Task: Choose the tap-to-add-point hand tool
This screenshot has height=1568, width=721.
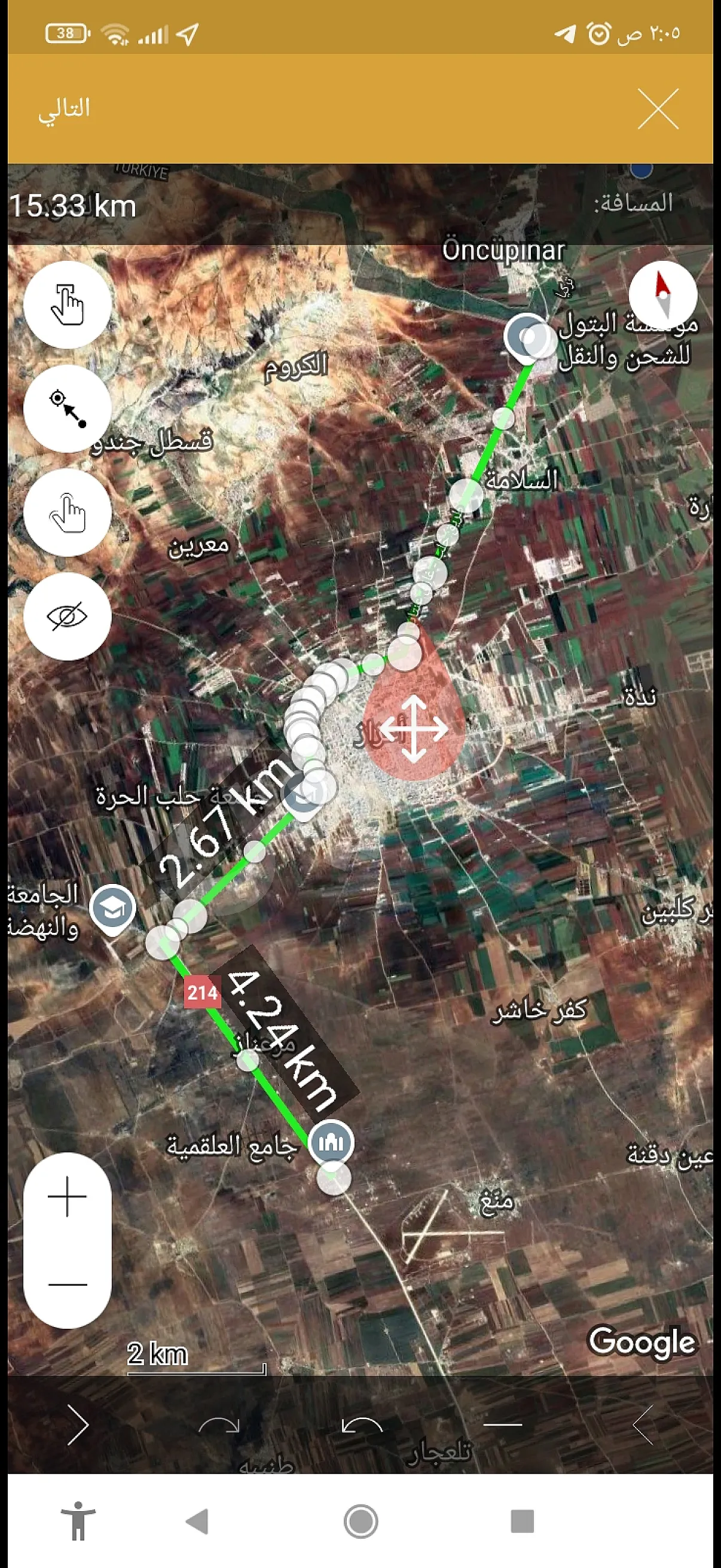Action: pyautogui.click(x=68, y=305)
